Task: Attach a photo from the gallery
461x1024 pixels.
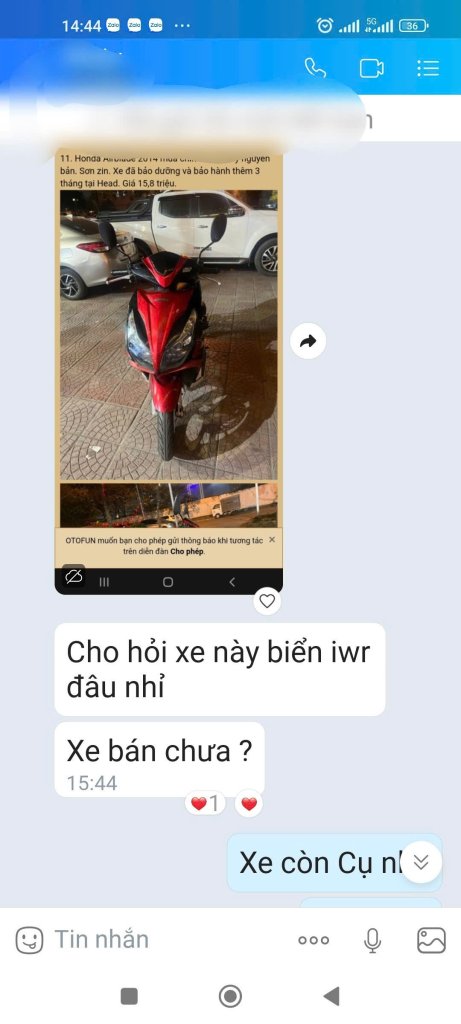Action: [431, 940]
